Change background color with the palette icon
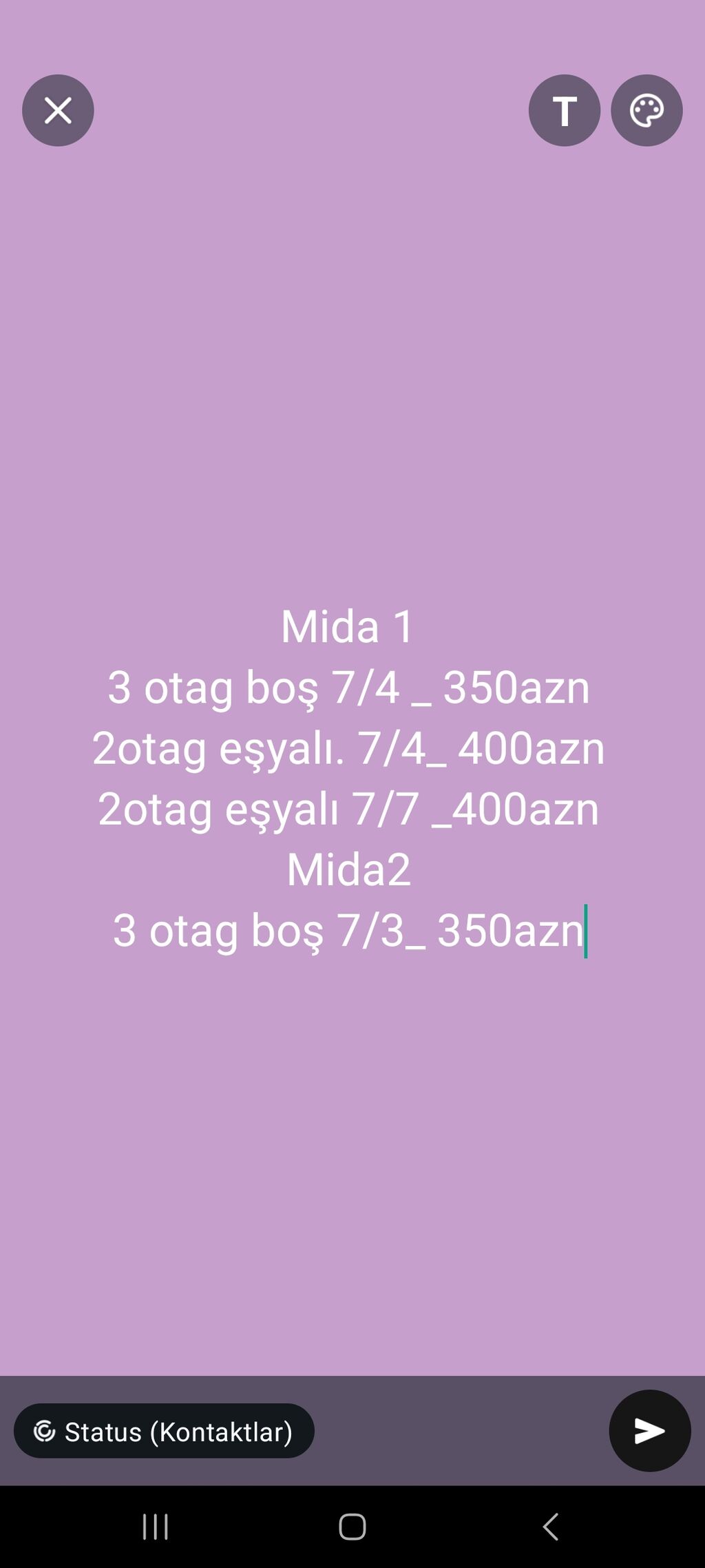 tap(646, 110)
